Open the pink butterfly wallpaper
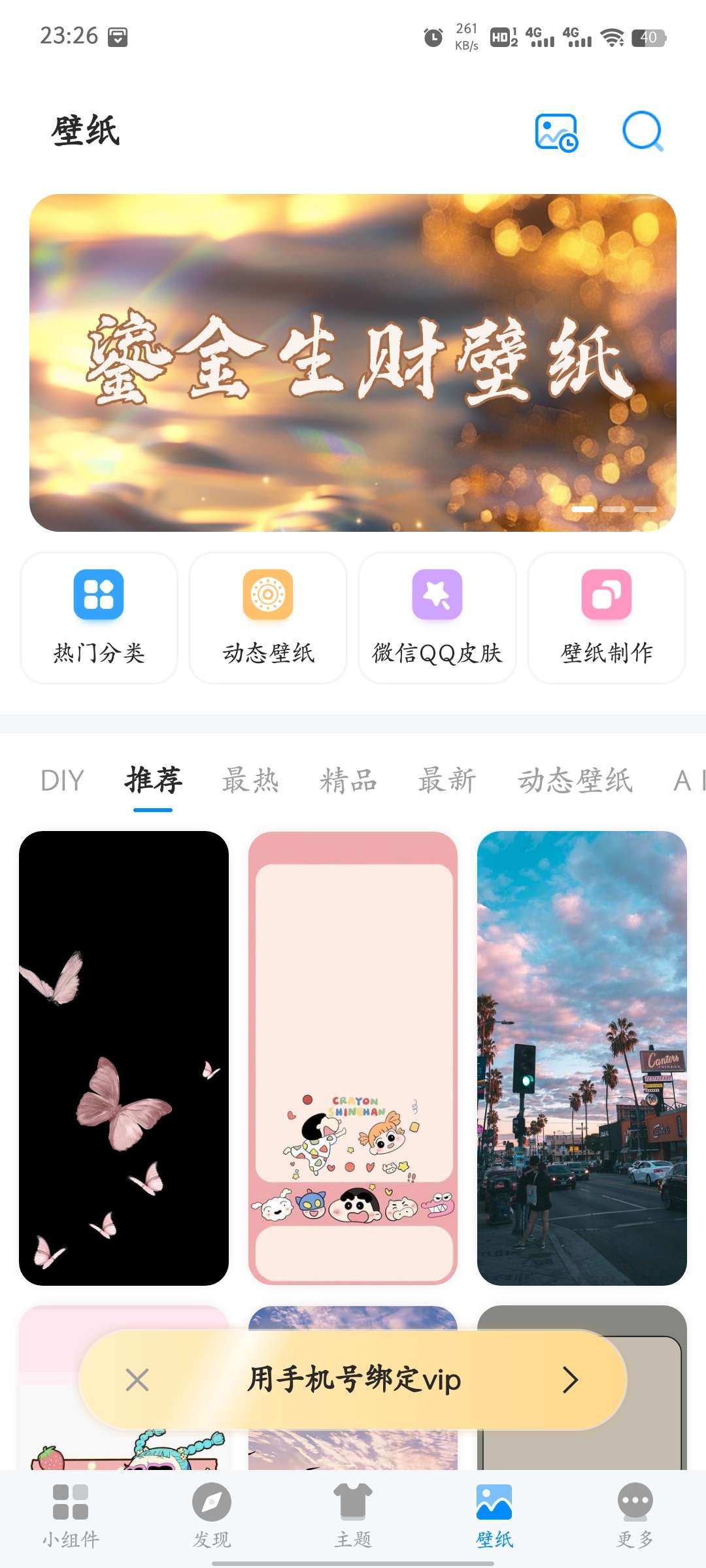This screenshot has width=706, height=1568. 124,1058
